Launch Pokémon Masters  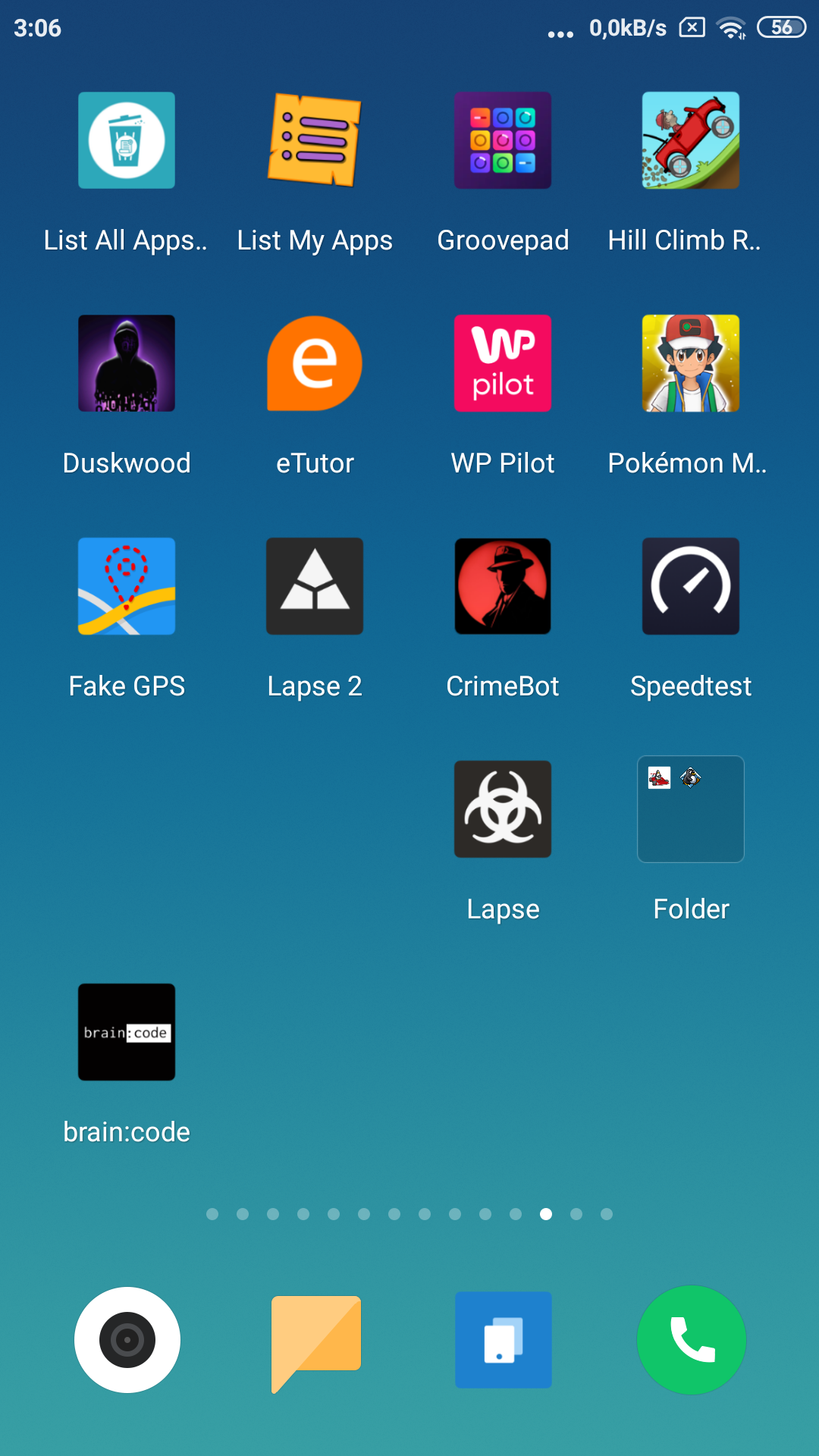[x=690, y=363]
